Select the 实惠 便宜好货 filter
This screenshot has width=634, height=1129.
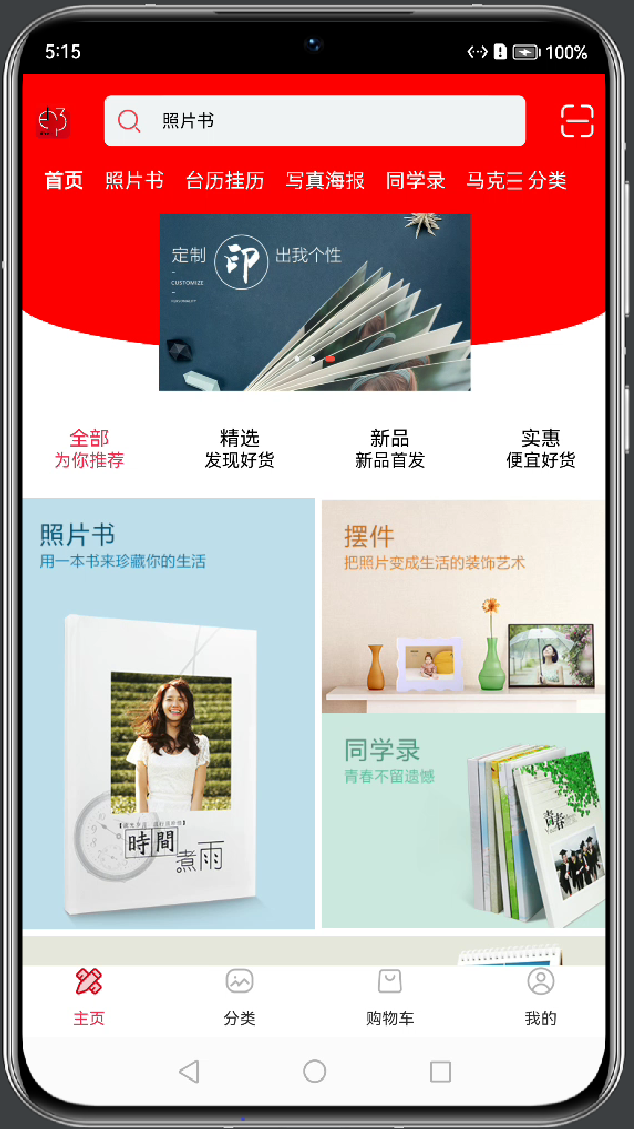coord(540,449)
